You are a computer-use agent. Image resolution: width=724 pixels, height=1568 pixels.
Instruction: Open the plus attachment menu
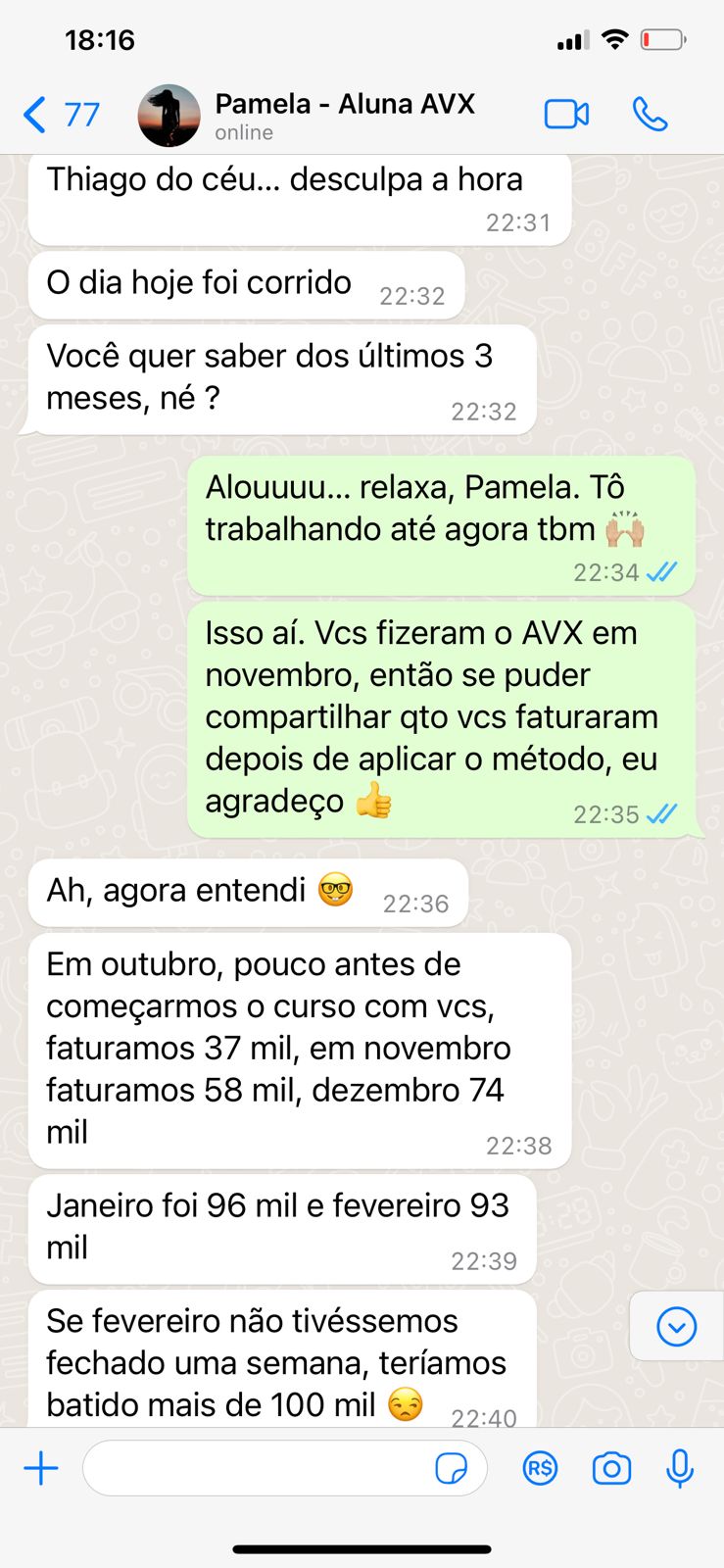pos(41,1468)
